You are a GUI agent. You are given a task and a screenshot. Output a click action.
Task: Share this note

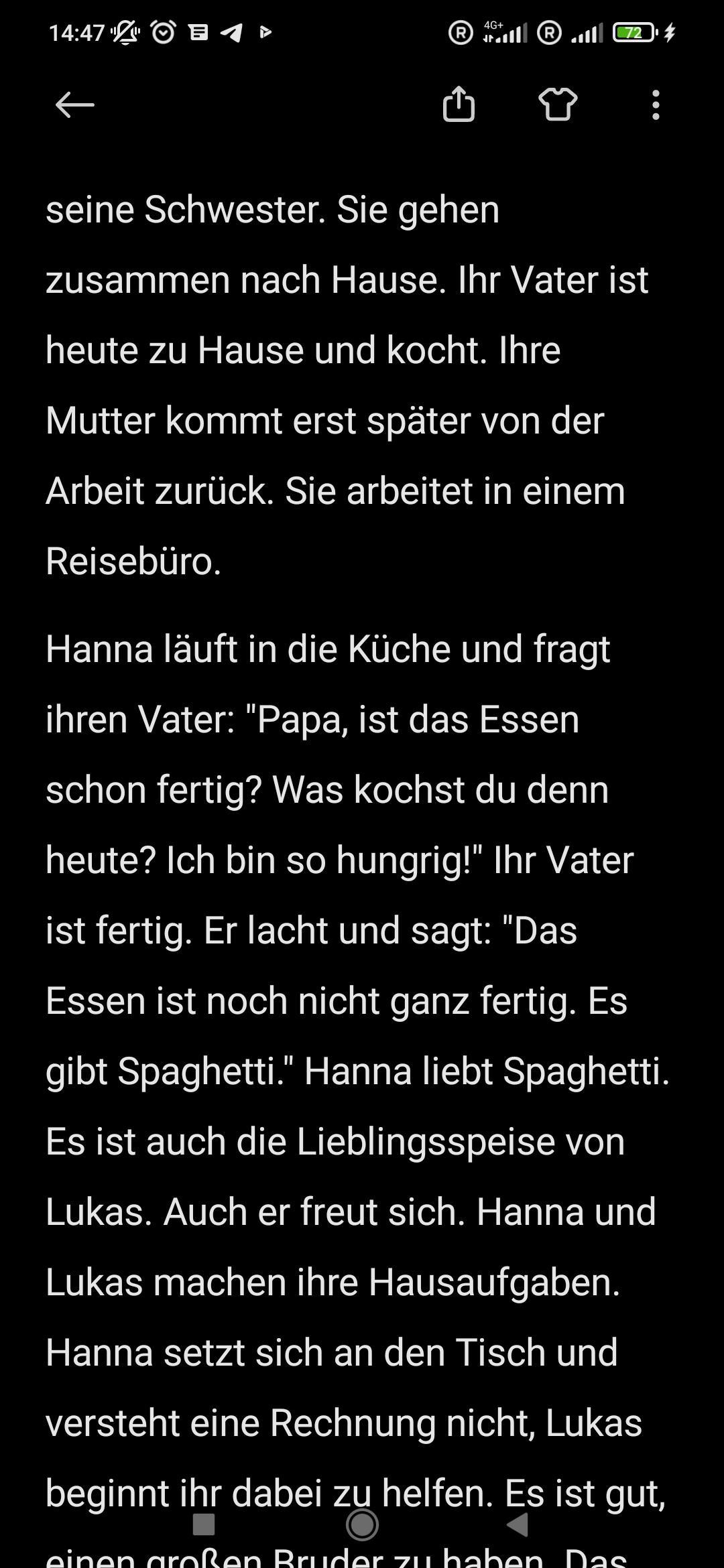coord(459,105)
